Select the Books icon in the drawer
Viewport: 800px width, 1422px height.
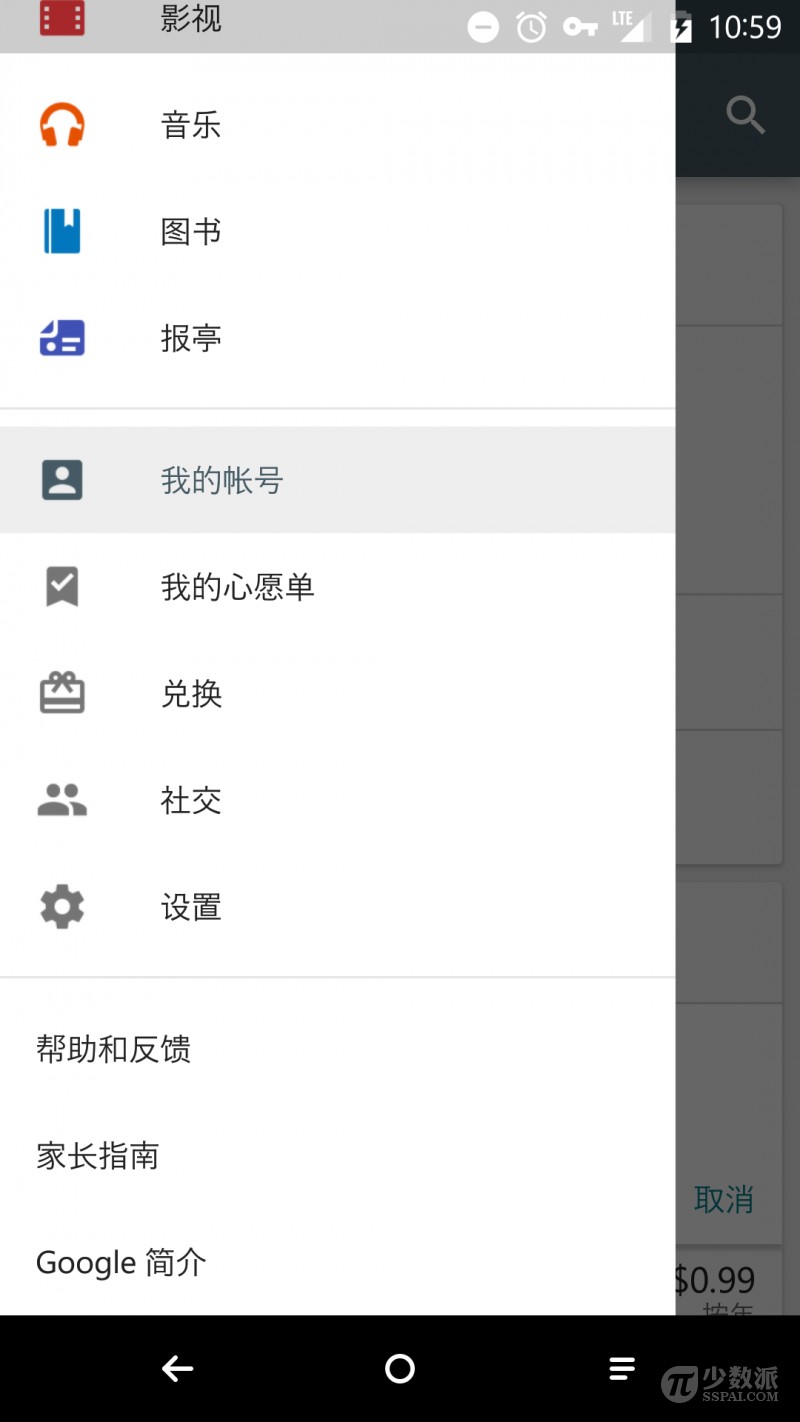(61, 231)
